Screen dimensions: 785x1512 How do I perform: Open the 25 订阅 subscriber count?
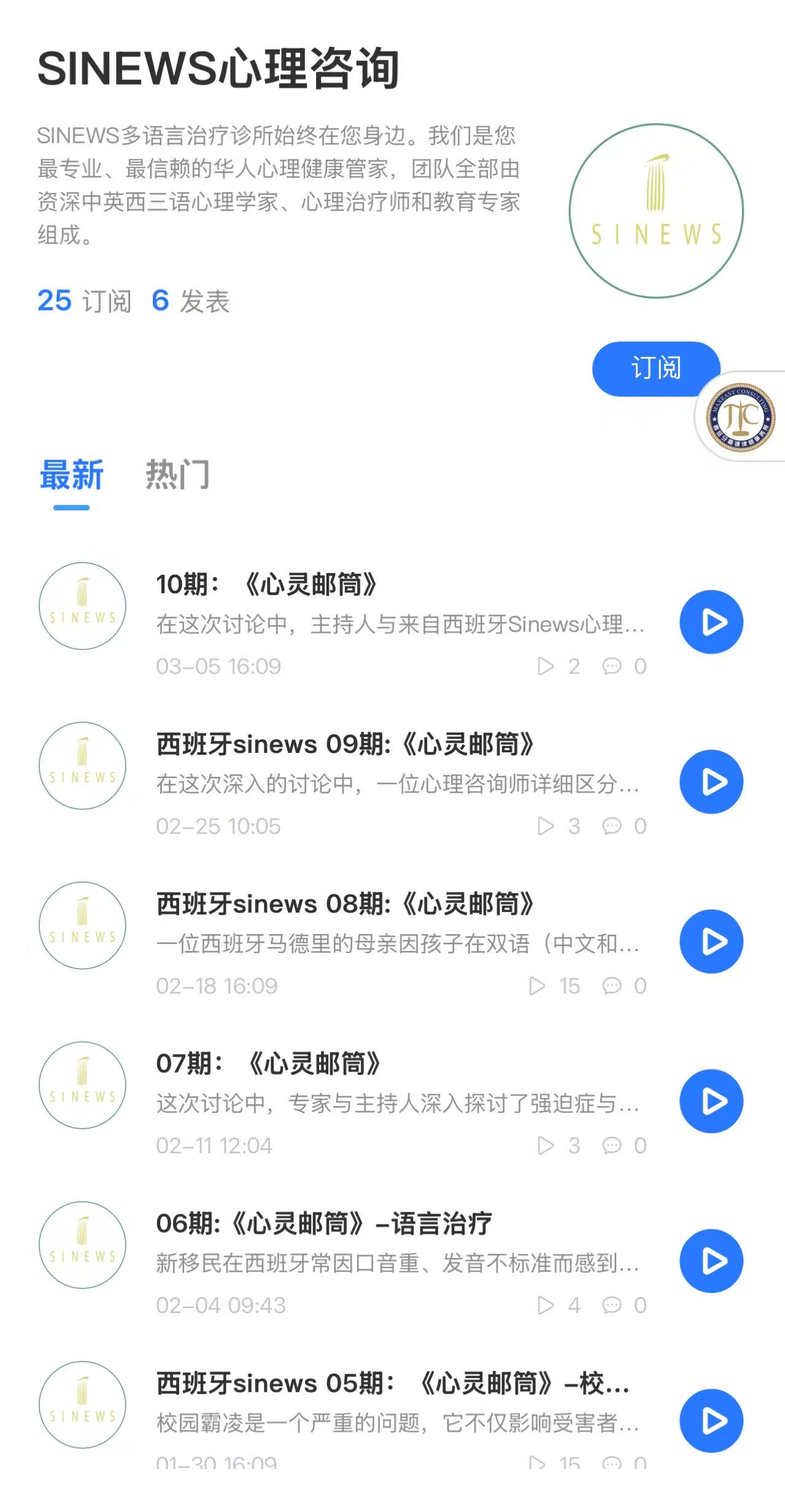(84, 301)
